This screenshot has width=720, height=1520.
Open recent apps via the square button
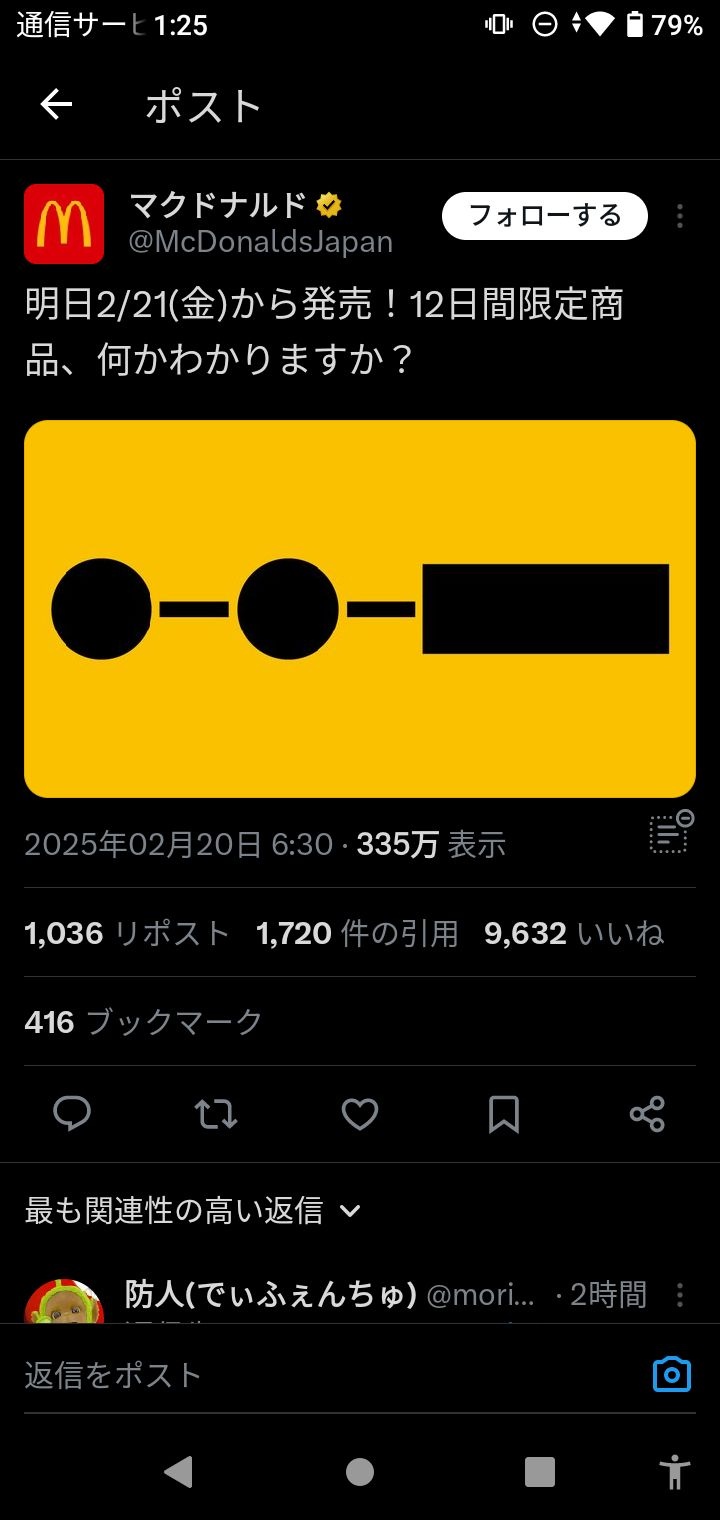[x=540, y=1472]
